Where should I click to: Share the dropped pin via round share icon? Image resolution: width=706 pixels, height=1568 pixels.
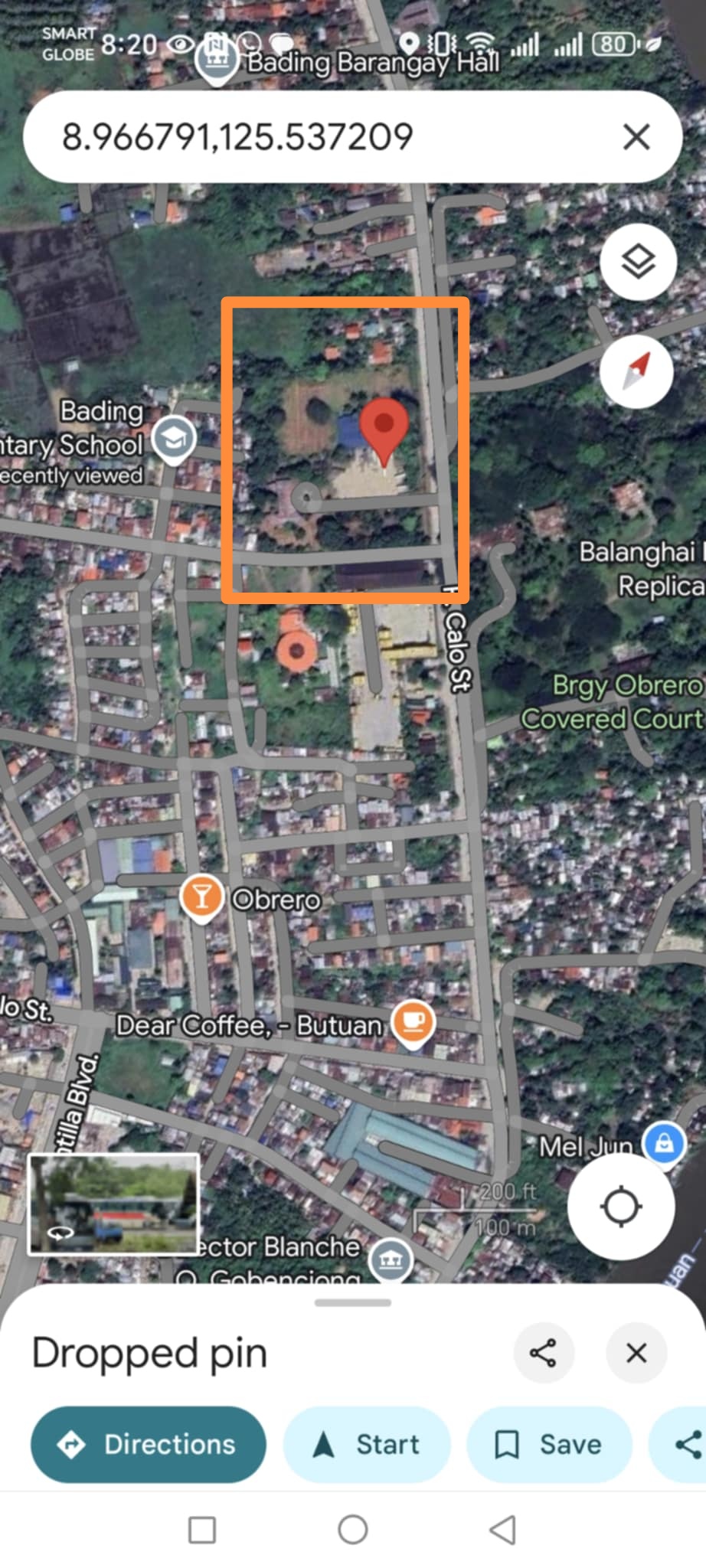(x=544, y=1353)
